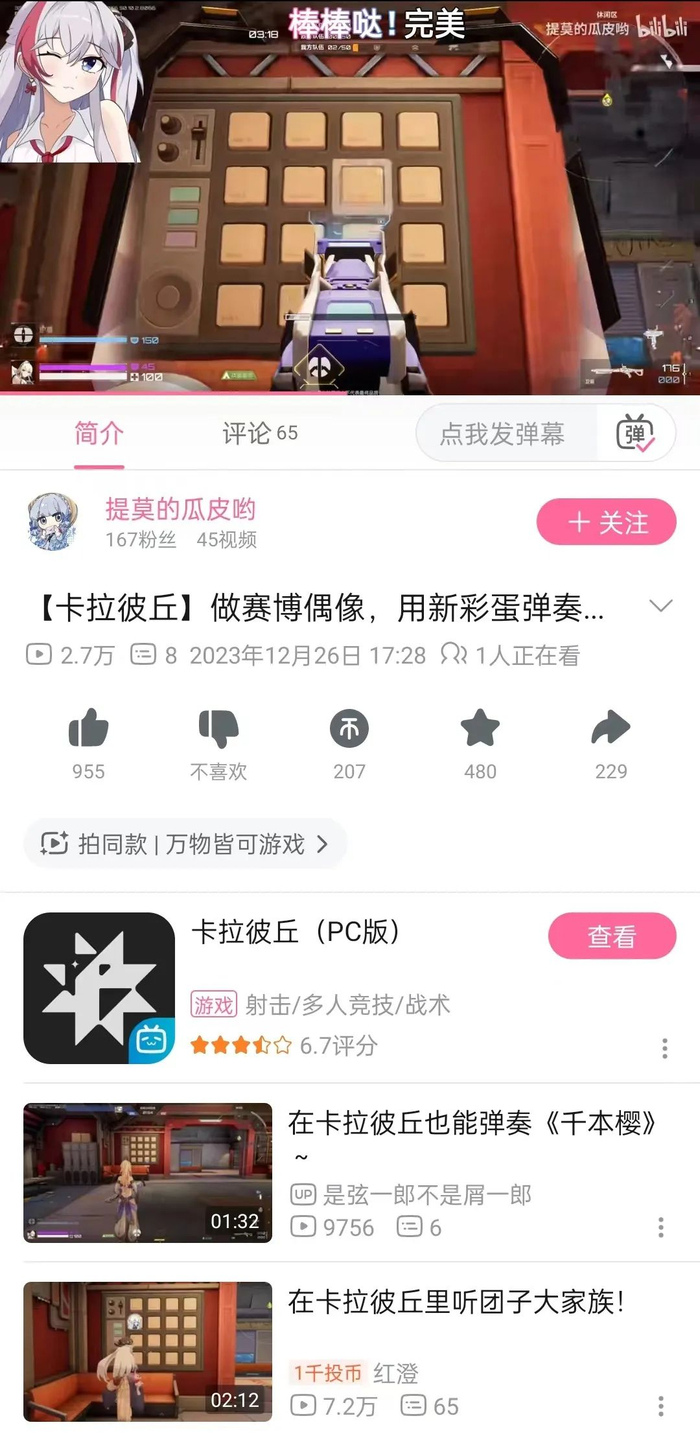Open more options for 卡拉彼丘 game card
The width and height of the screenshot is (700, 1438).
tap(664, 1048)
